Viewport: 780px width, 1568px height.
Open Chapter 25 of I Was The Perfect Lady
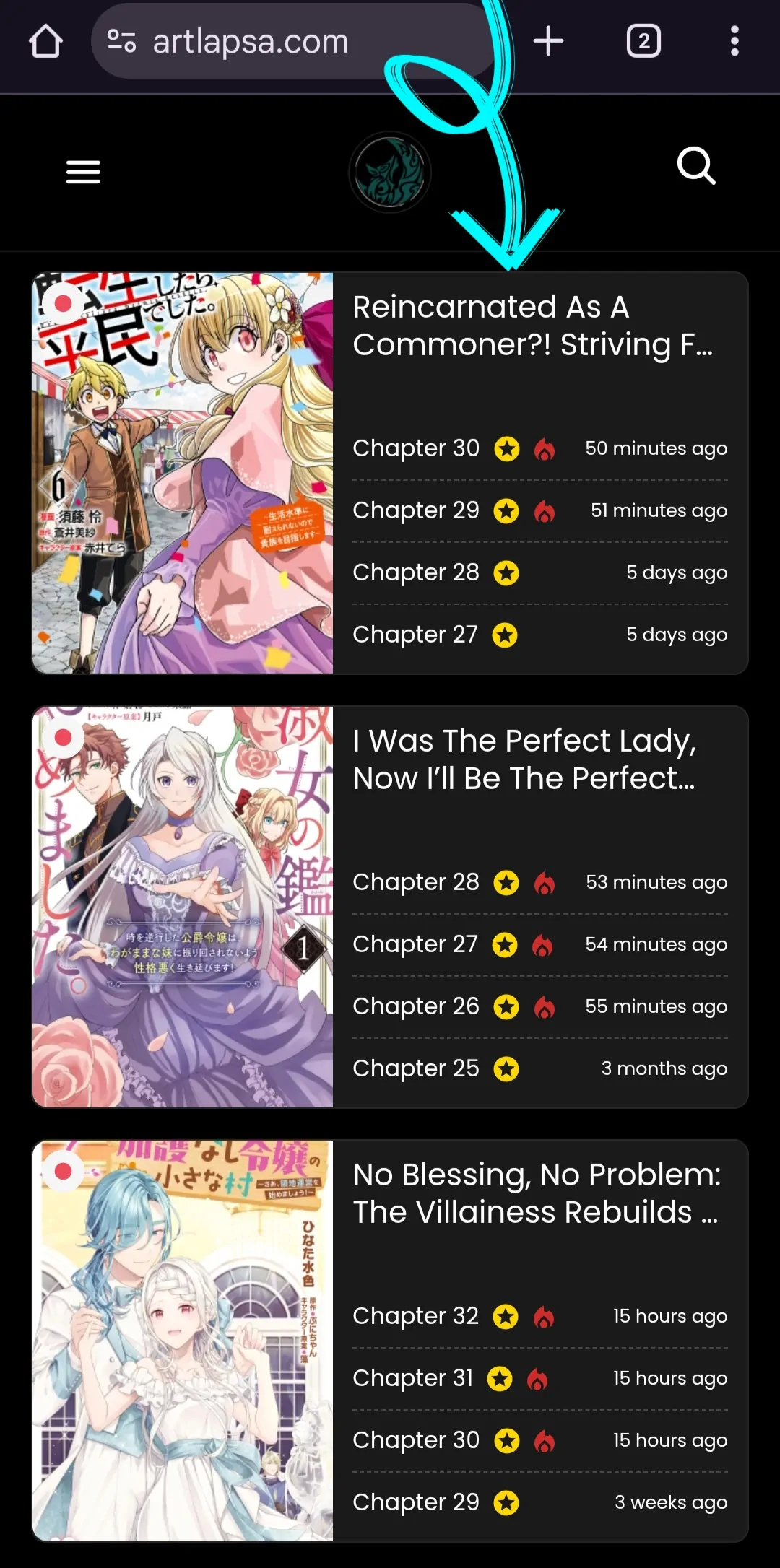pos(416,1068)
